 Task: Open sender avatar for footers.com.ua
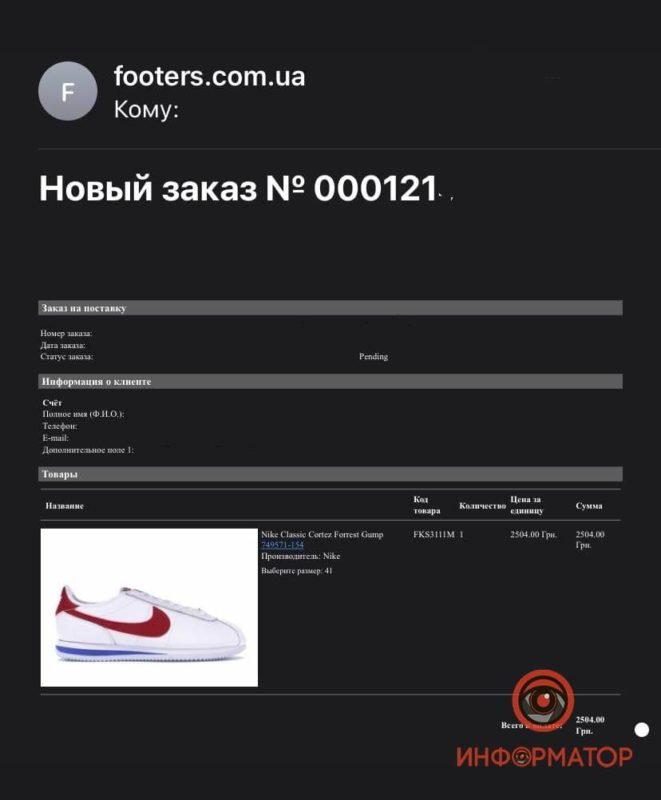[x=67, y=91]
